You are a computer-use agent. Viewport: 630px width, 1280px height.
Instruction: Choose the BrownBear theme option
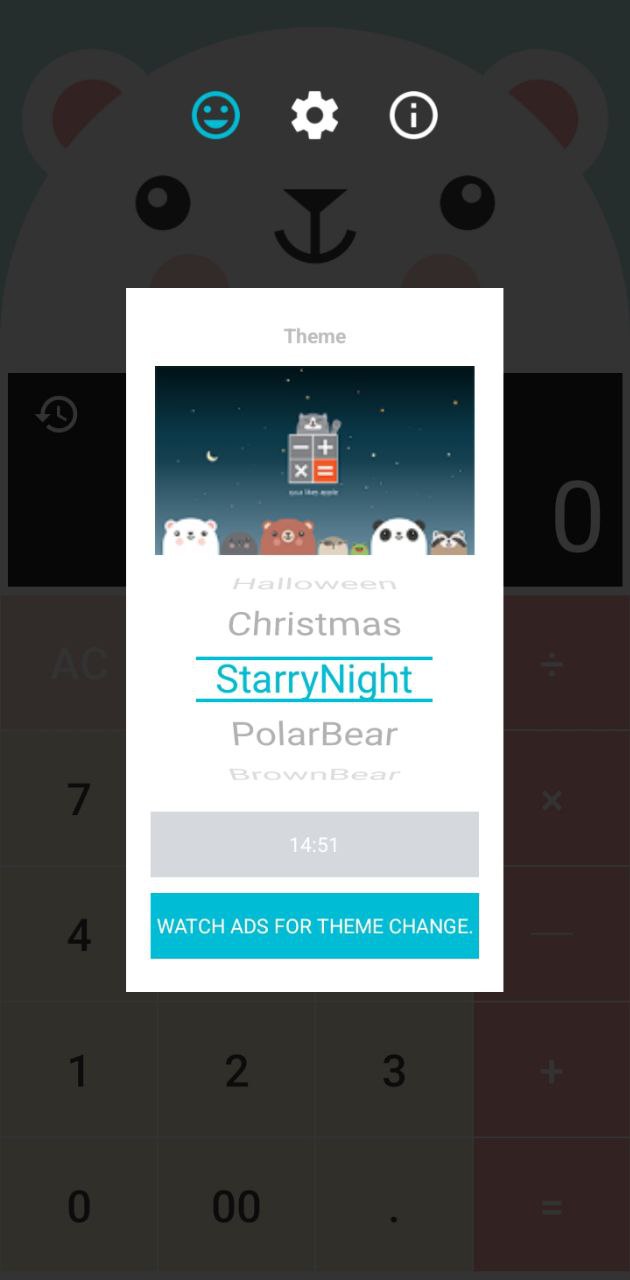tap(314, 774)
